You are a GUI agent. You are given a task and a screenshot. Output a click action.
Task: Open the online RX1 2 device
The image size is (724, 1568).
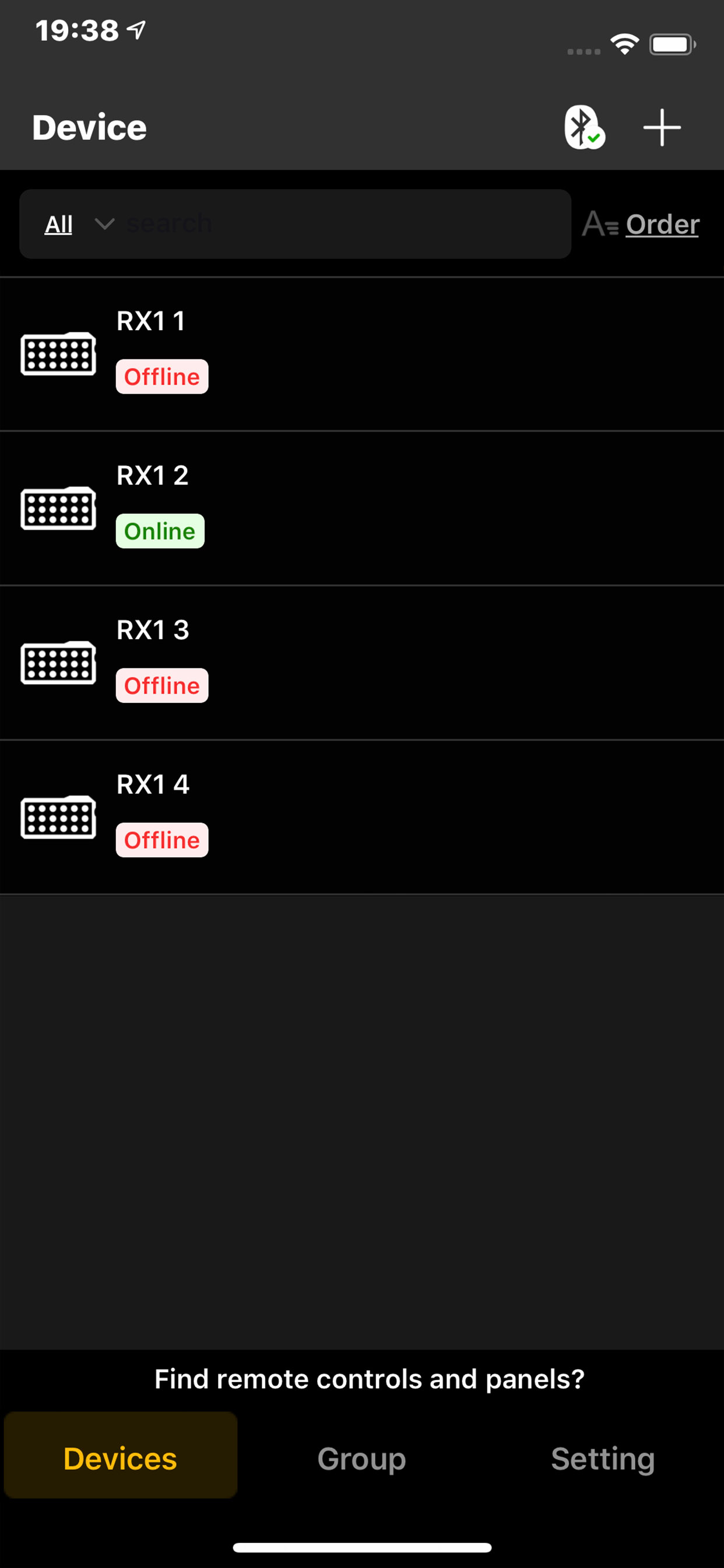pos(361,509)
